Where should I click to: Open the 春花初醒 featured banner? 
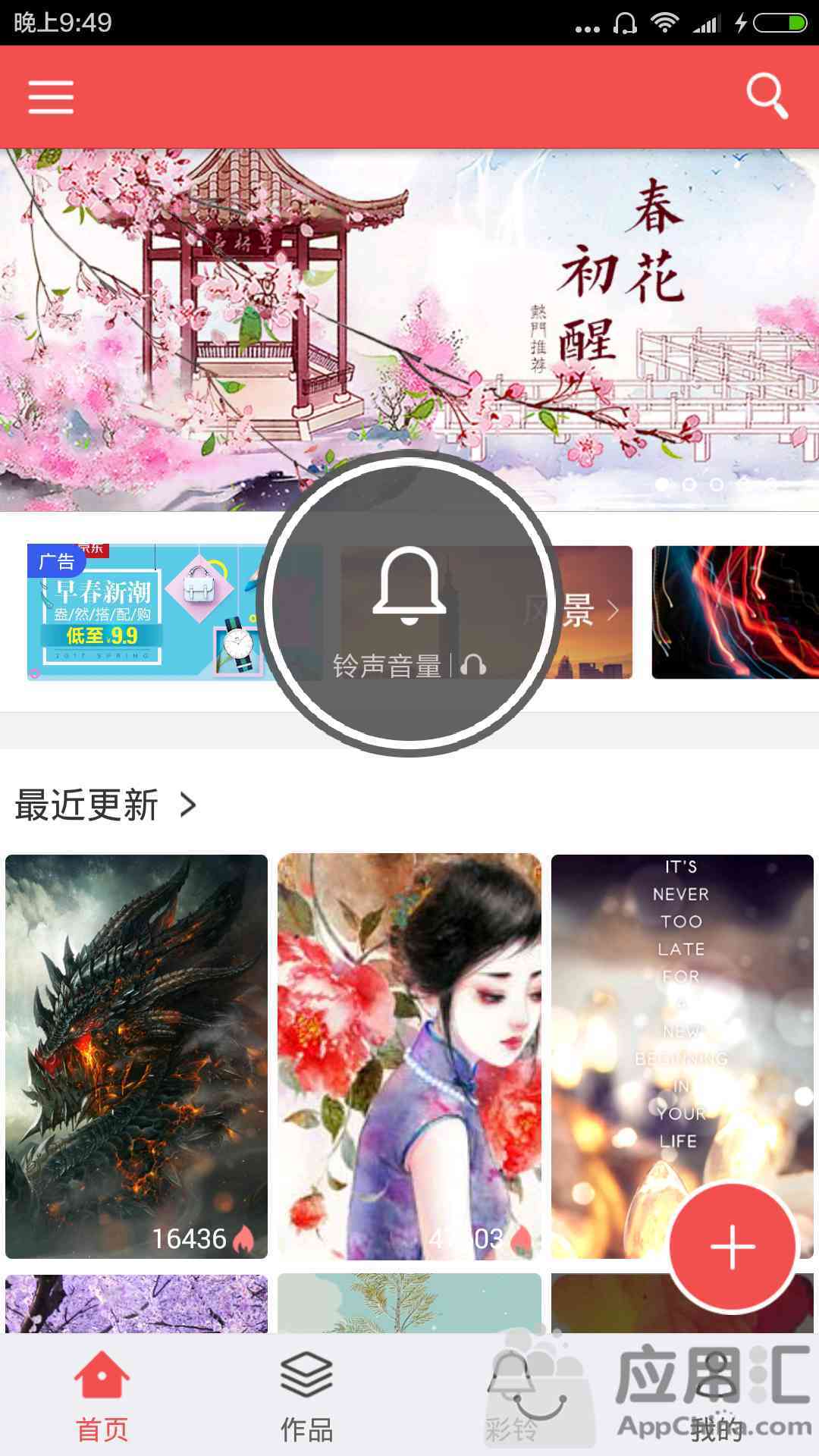coord(409,303)
